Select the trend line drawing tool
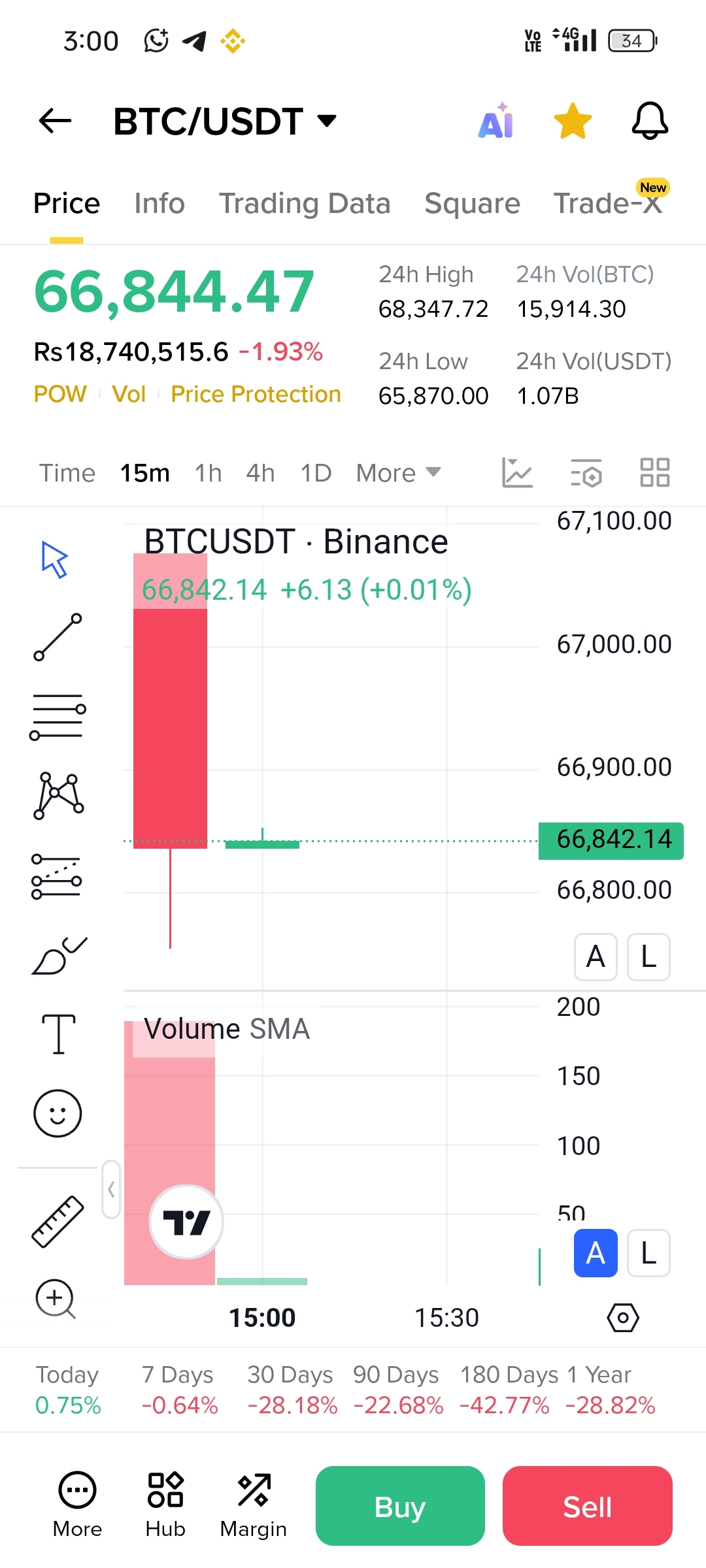 coord(58,637)
